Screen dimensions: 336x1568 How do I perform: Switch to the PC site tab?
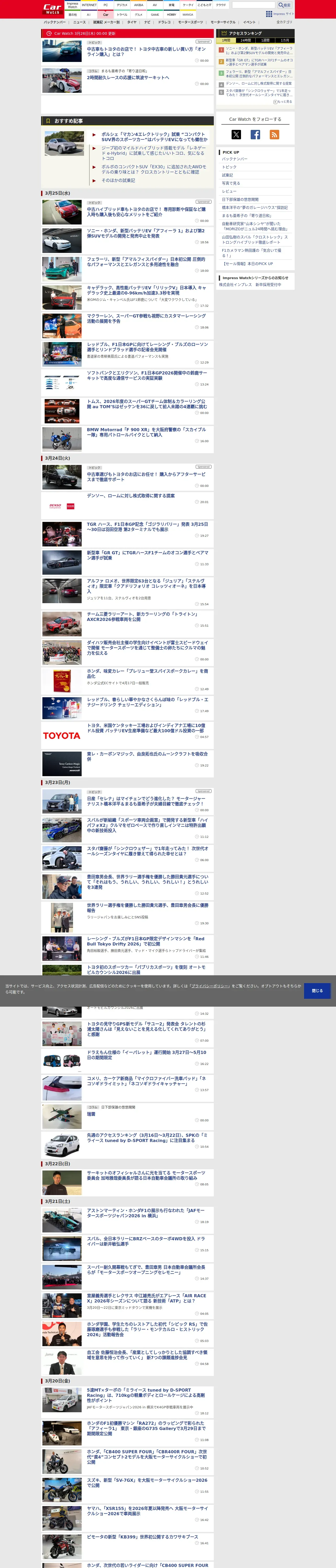click(105, 5)
